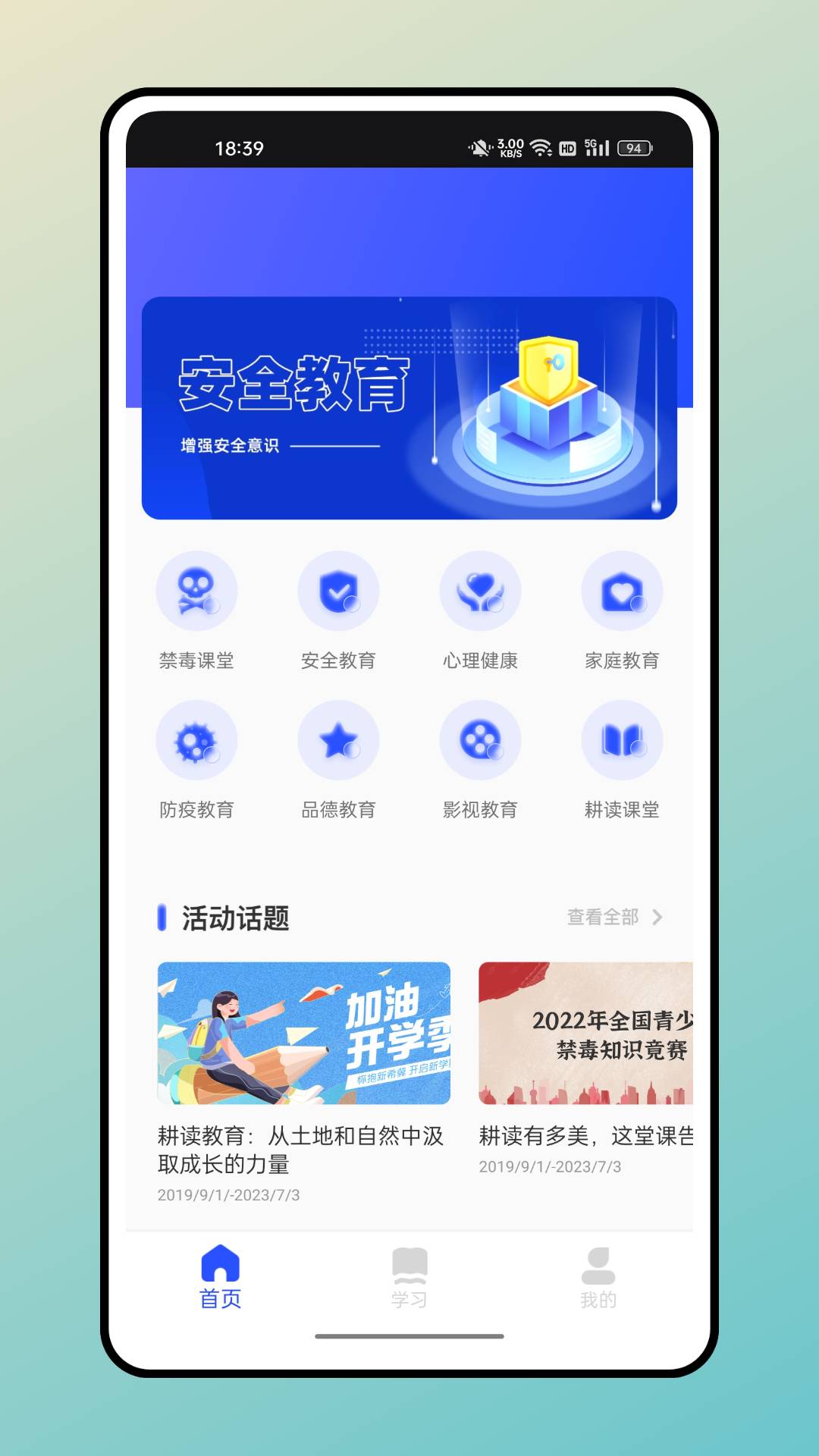
Task: Switch to the 首页 tab
Action: pos(220,1278)
